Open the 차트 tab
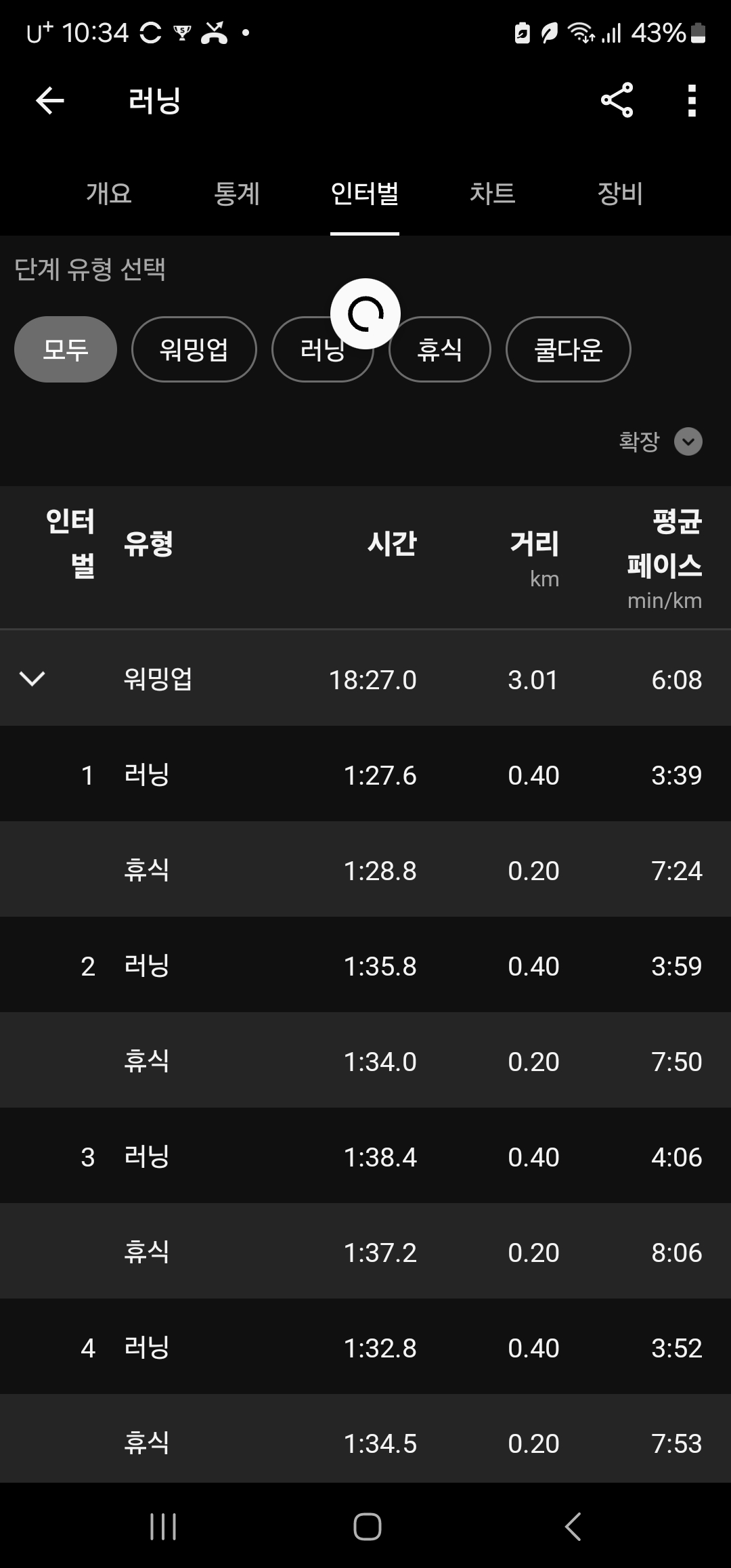Screen dimensions: 731x1568 (x=492, y=194)
